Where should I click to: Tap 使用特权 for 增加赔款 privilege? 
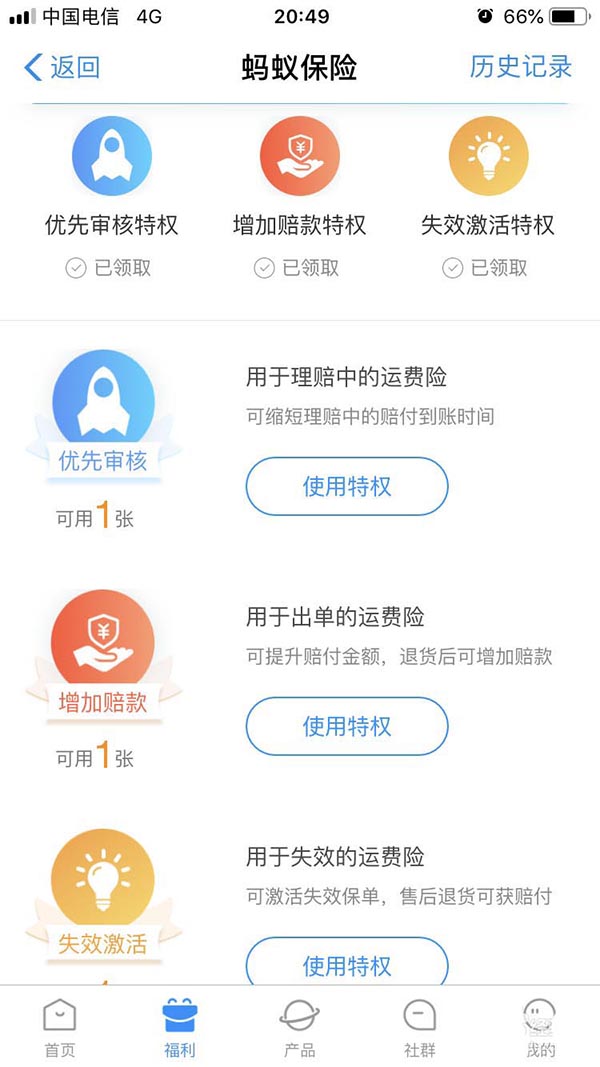(x=347, y=726)
